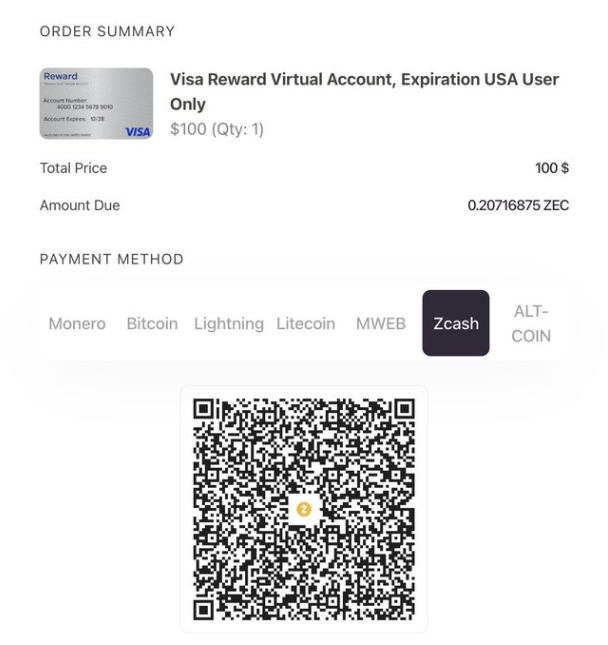Select Bitcoin as payment method
This screenshot has width=608, height=645.
pyautogui.click(x=152, y=324)
